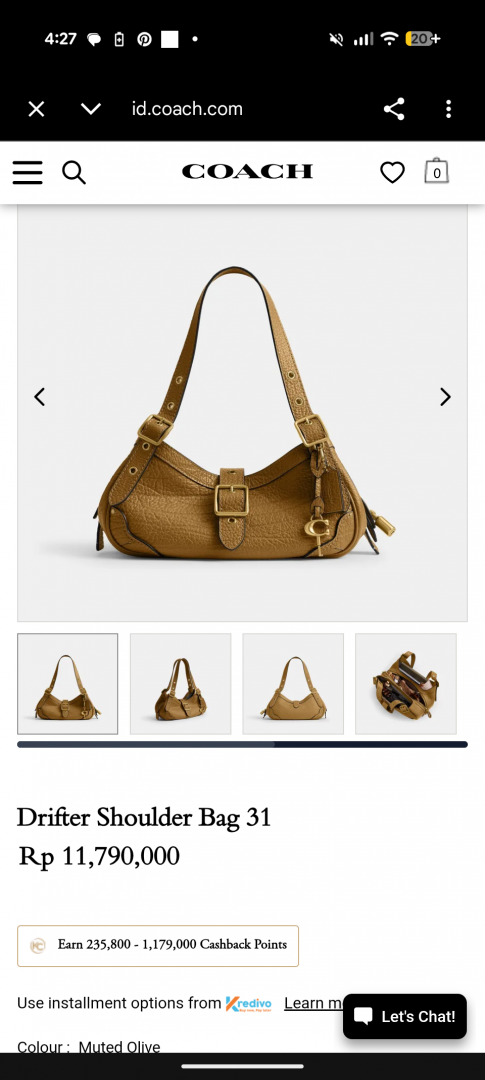Select the first front-view thumbnail
The image size is (485, 1080).
68,684
